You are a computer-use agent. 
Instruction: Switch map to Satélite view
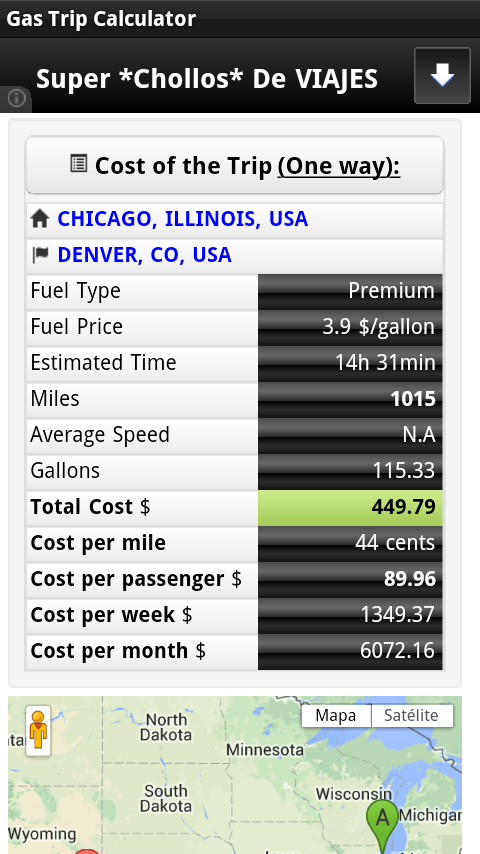[411, 716]
